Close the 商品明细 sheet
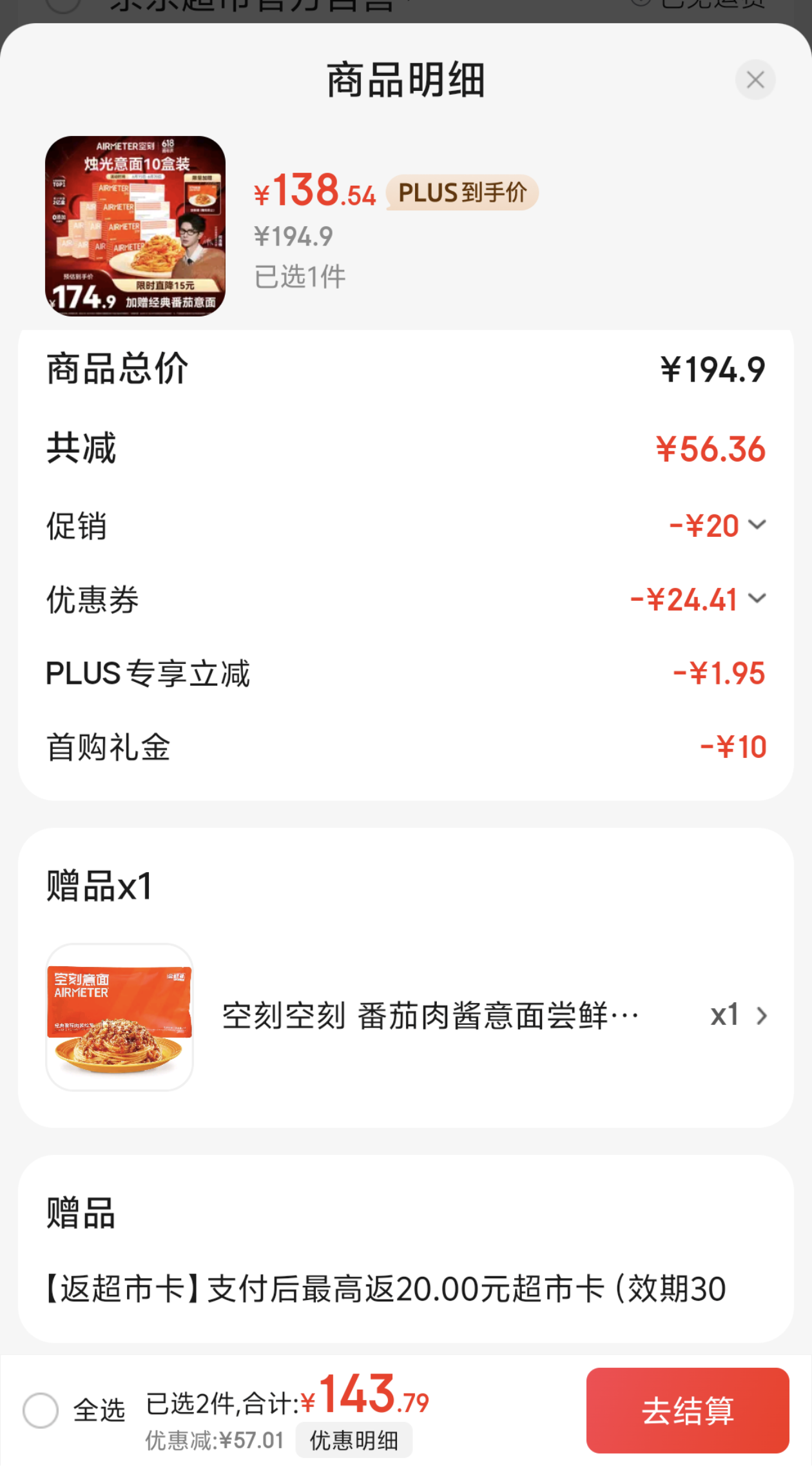The height and width of the screenshot is (1467, 812). [x=755, y=80]
